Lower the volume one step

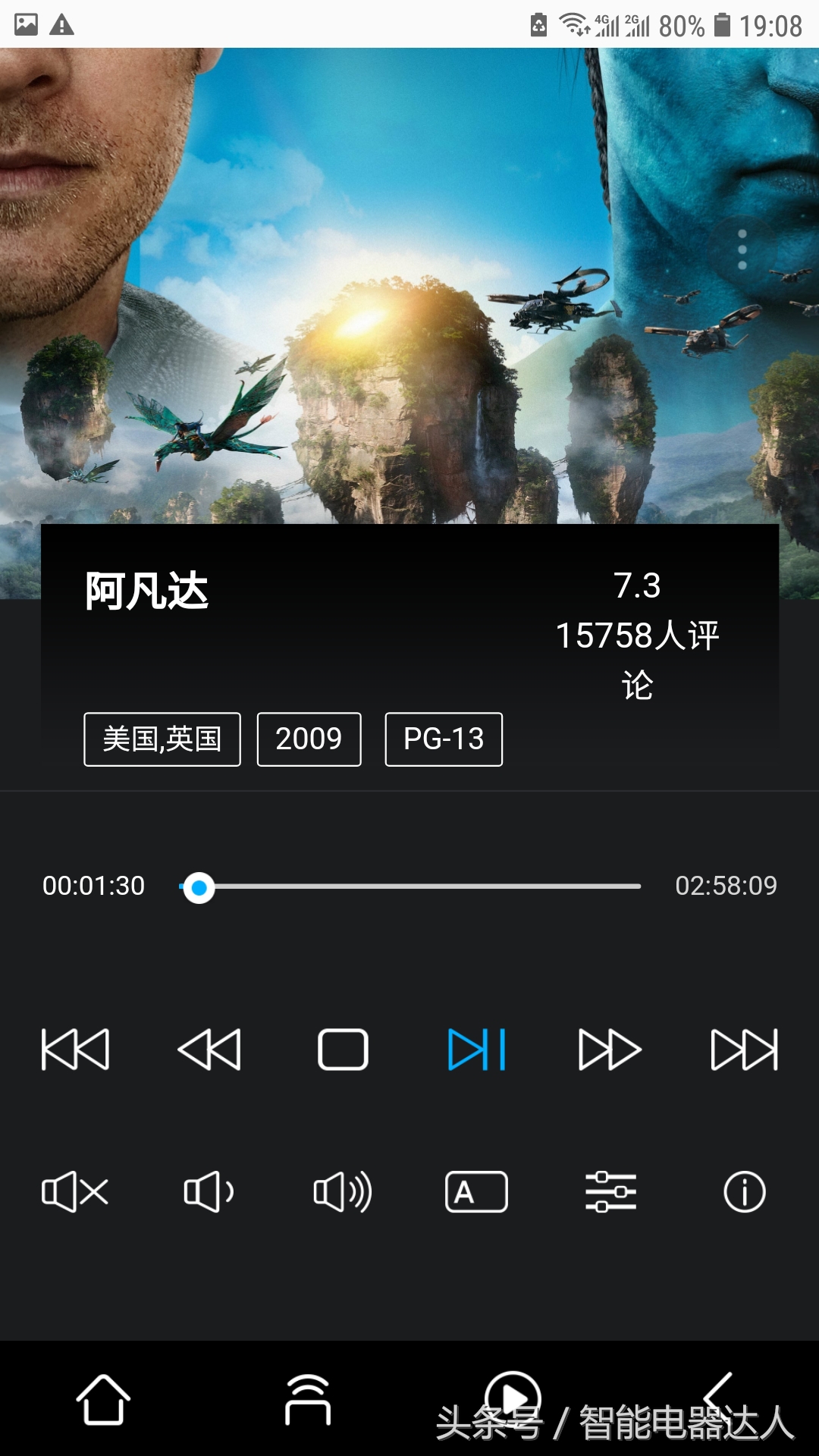[x=208, y=1191]
